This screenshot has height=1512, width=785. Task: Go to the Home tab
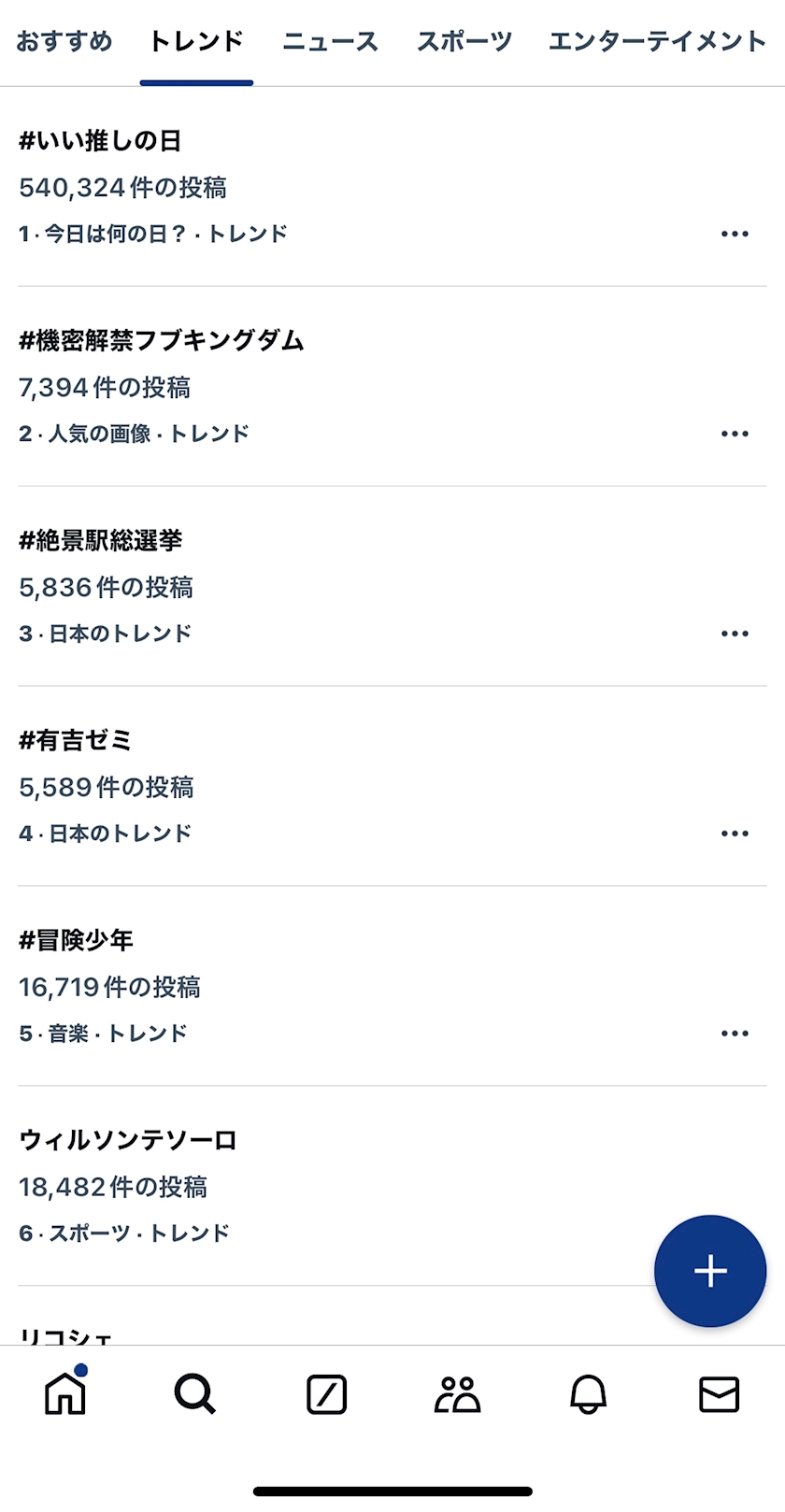[x=65, y=1394]
